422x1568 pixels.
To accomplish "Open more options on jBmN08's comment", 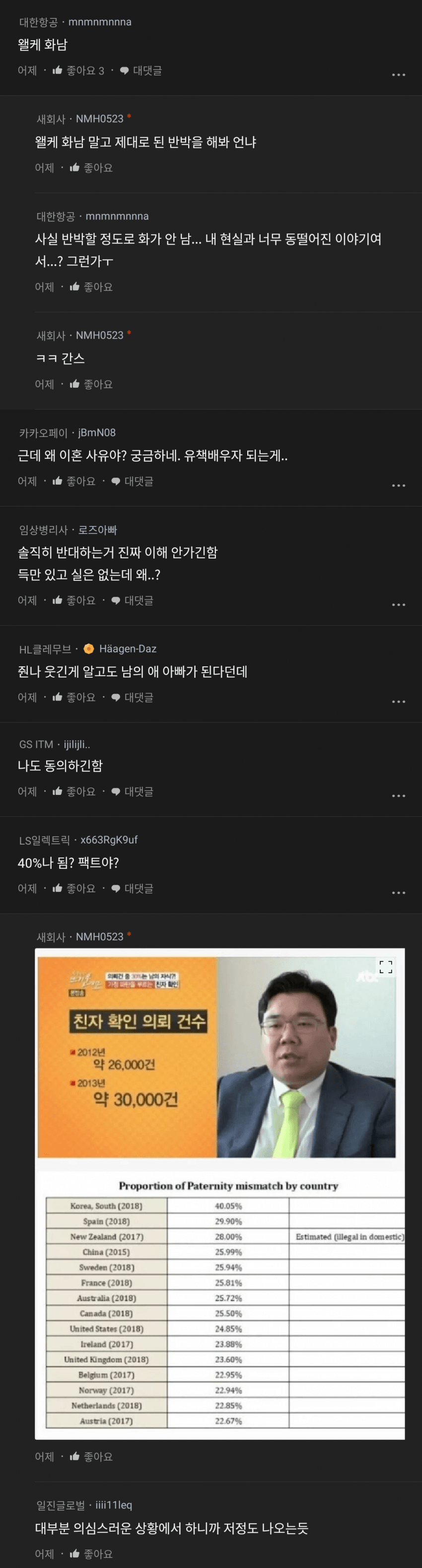I will click(398, 485).
